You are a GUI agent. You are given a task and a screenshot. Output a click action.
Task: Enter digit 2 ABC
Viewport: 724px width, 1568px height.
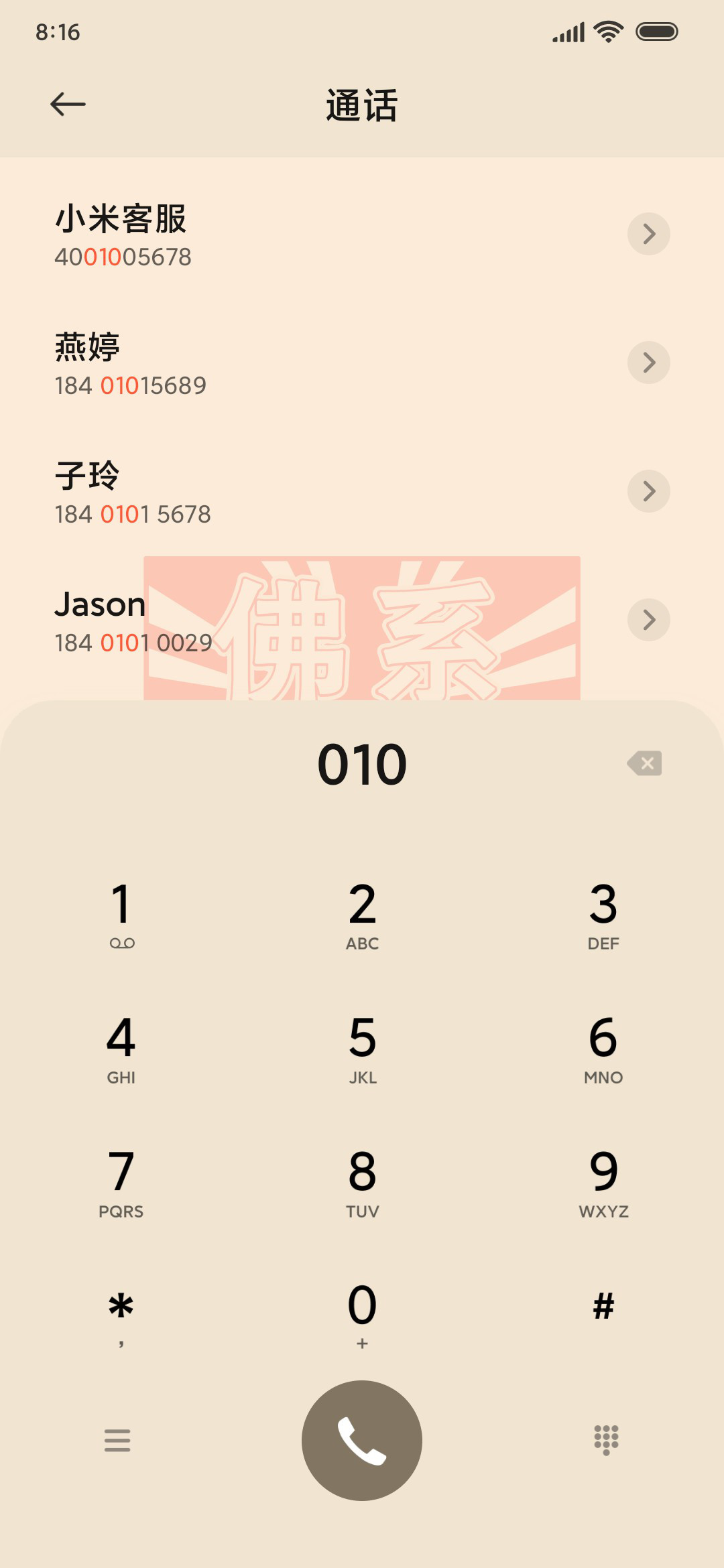coord(362,915)
